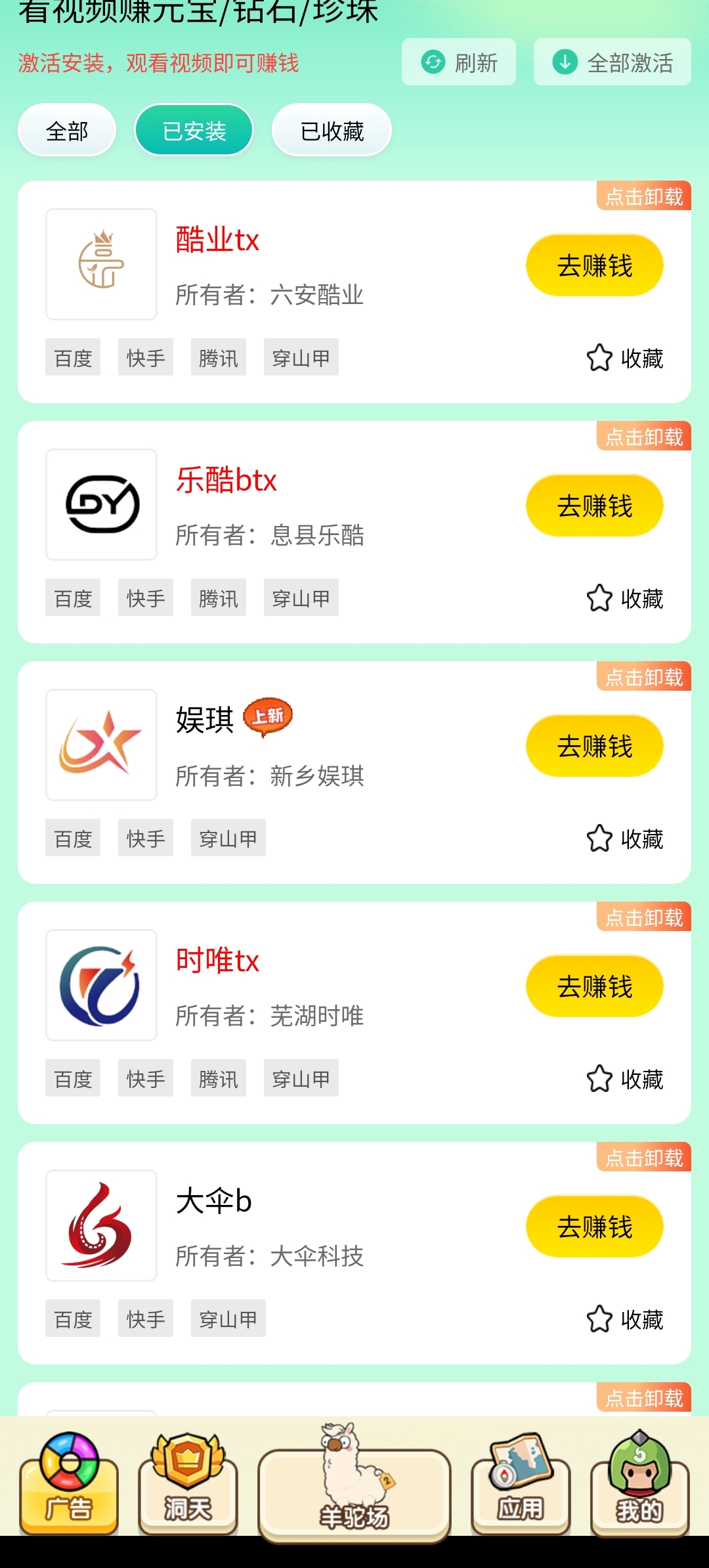Tap 去赚钱 for 酷业tx
The width and height of the screenshot is (709, 1568).
(594, 266)
